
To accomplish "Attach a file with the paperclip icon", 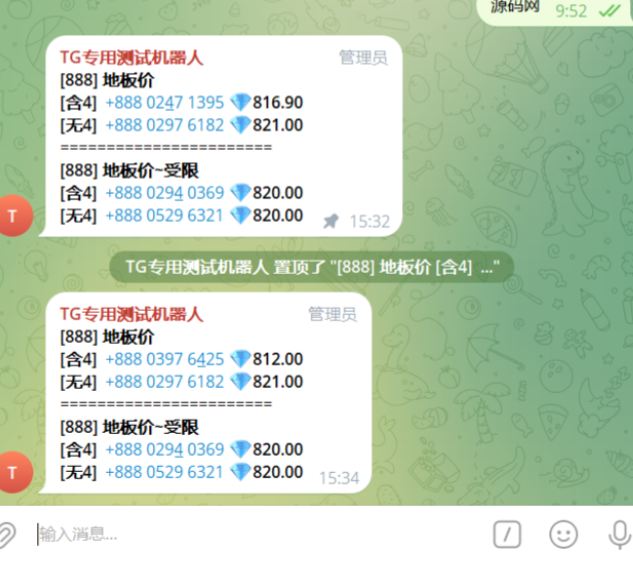I will point(6,534).
